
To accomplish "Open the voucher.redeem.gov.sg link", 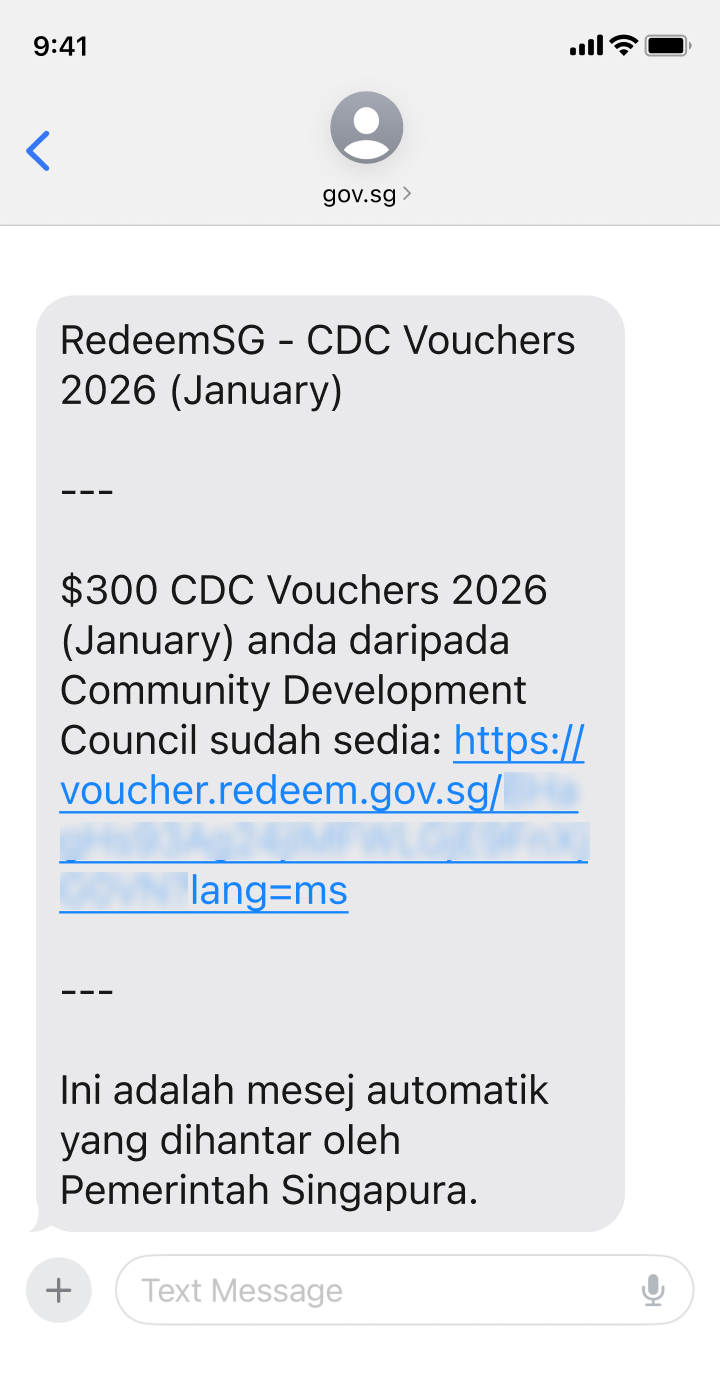I will click(280, 792).
